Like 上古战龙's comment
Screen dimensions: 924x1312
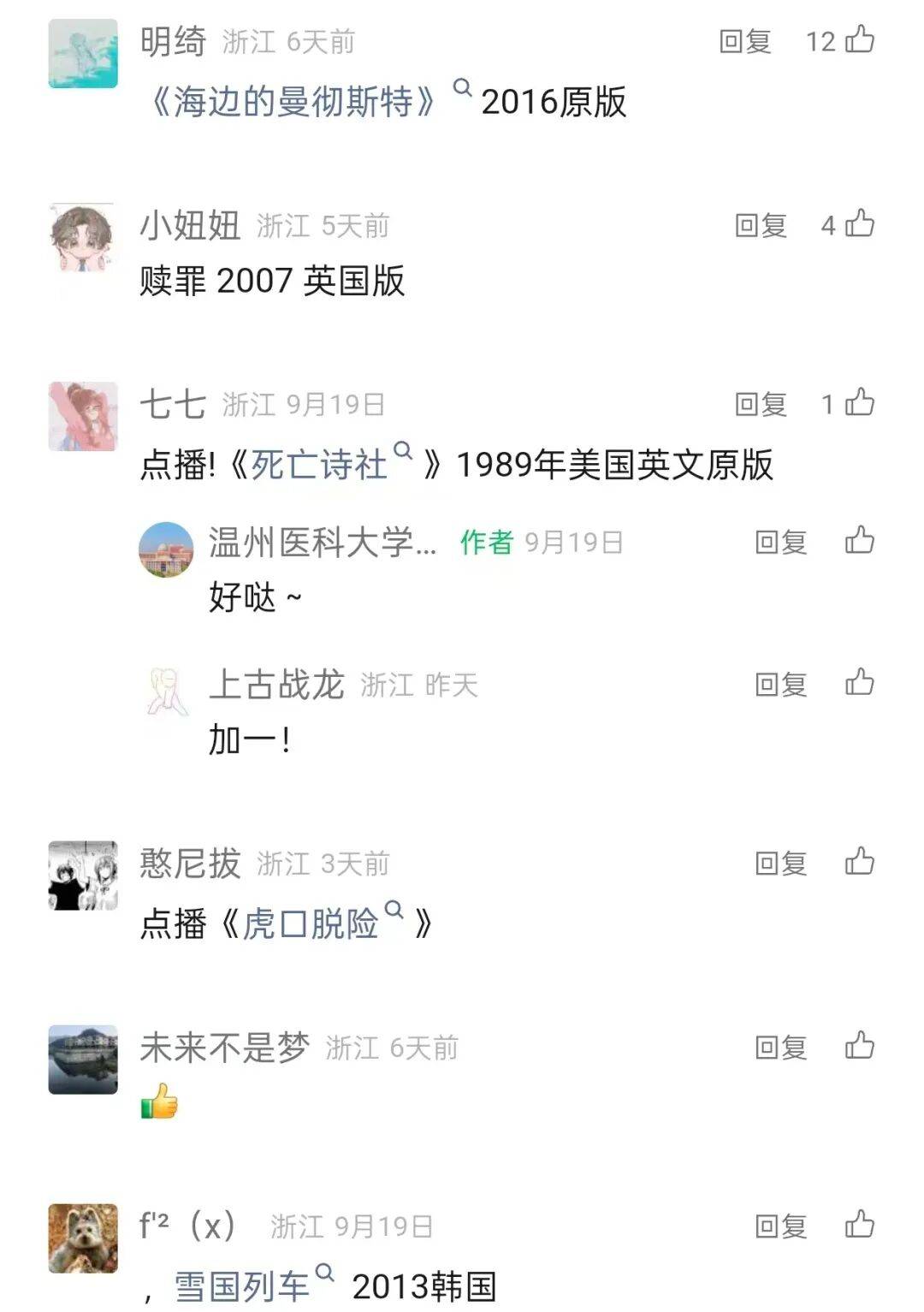(x=859, y=683)
